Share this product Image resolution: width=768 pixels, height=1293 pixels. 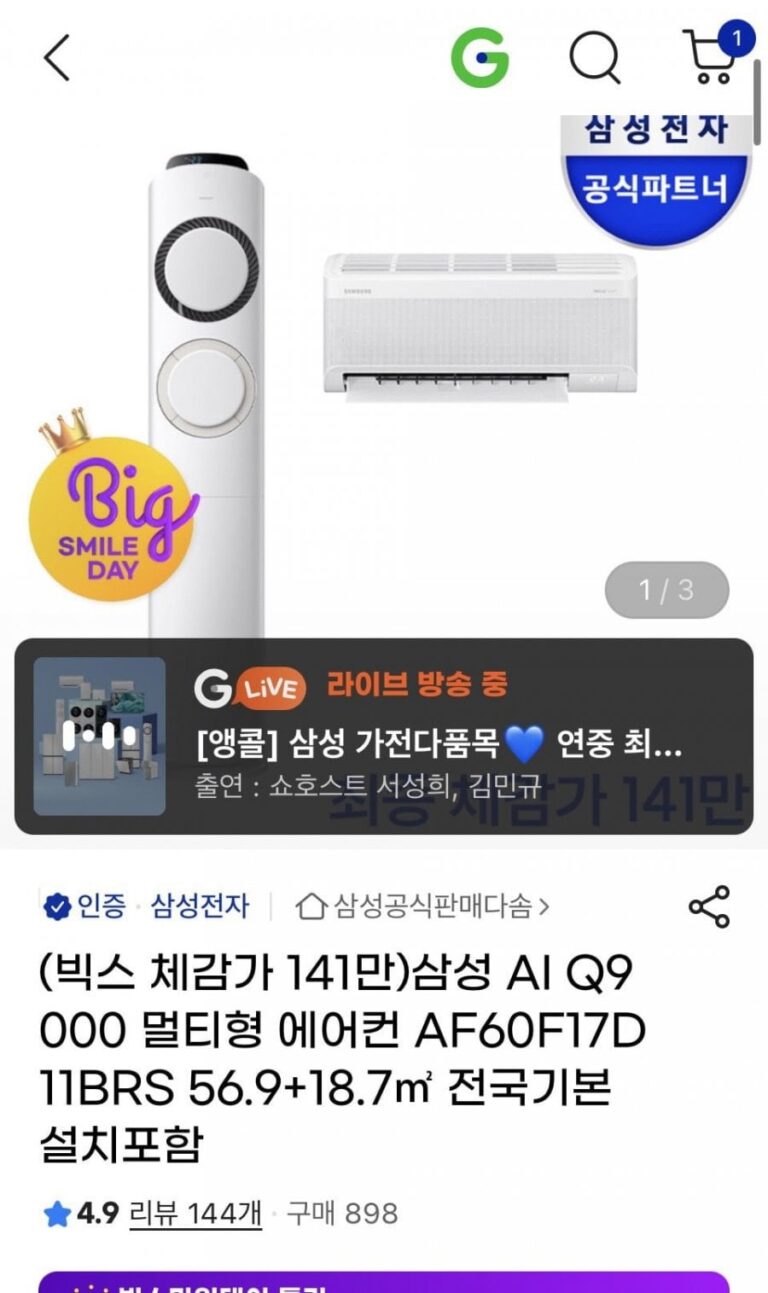pyautogui.click(x=709, y=907)
